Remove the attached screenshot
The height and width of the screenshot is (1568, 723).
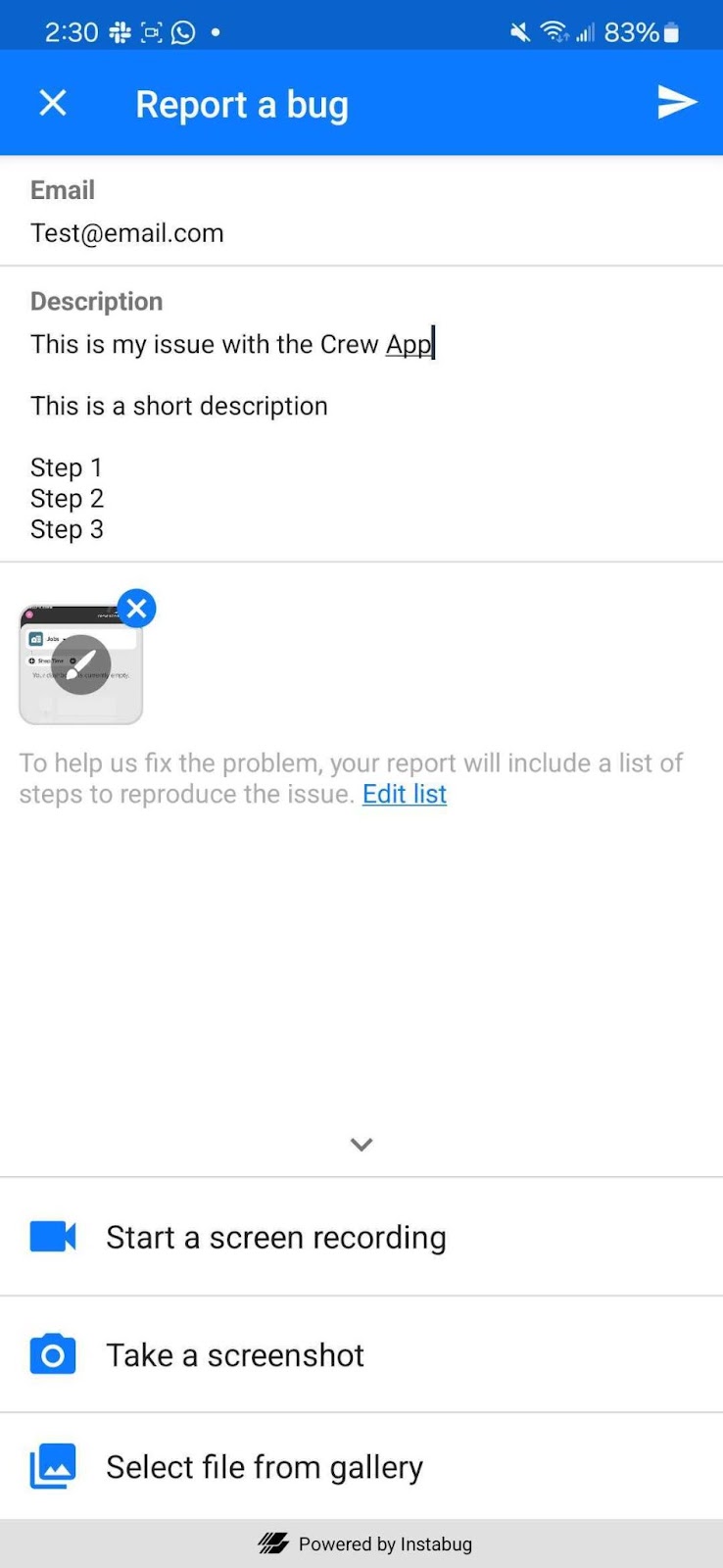tap(137, 609)
